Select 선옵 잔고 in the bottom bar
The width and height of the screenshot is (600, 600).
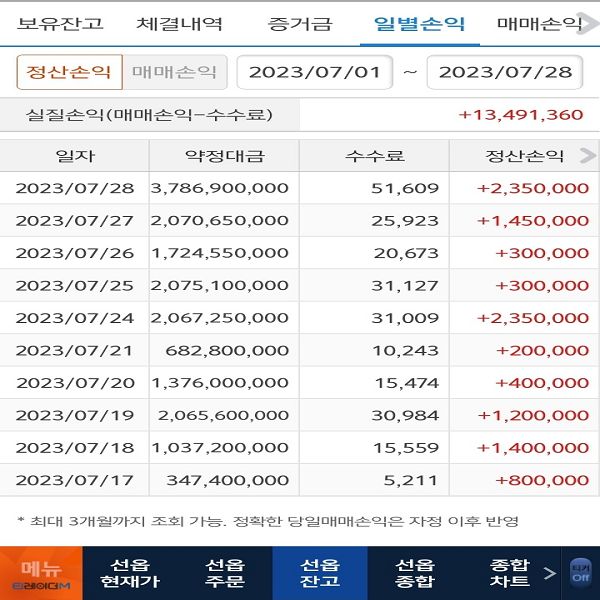pos(320,573)
